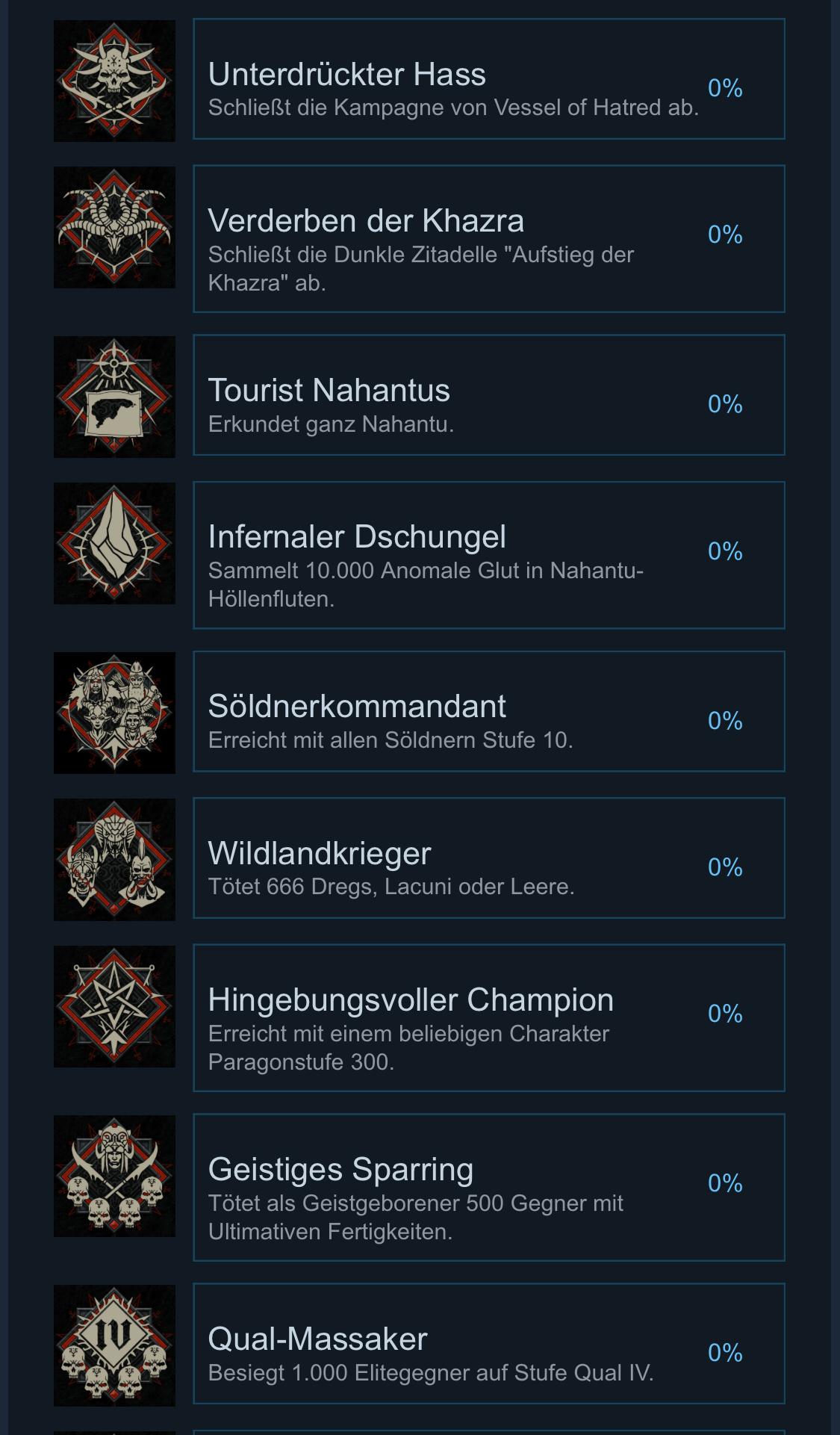The height and width of the screenshot is (1435, 840).
Task: Tap the Söldnerkommandant achievement
Action: 488,711
